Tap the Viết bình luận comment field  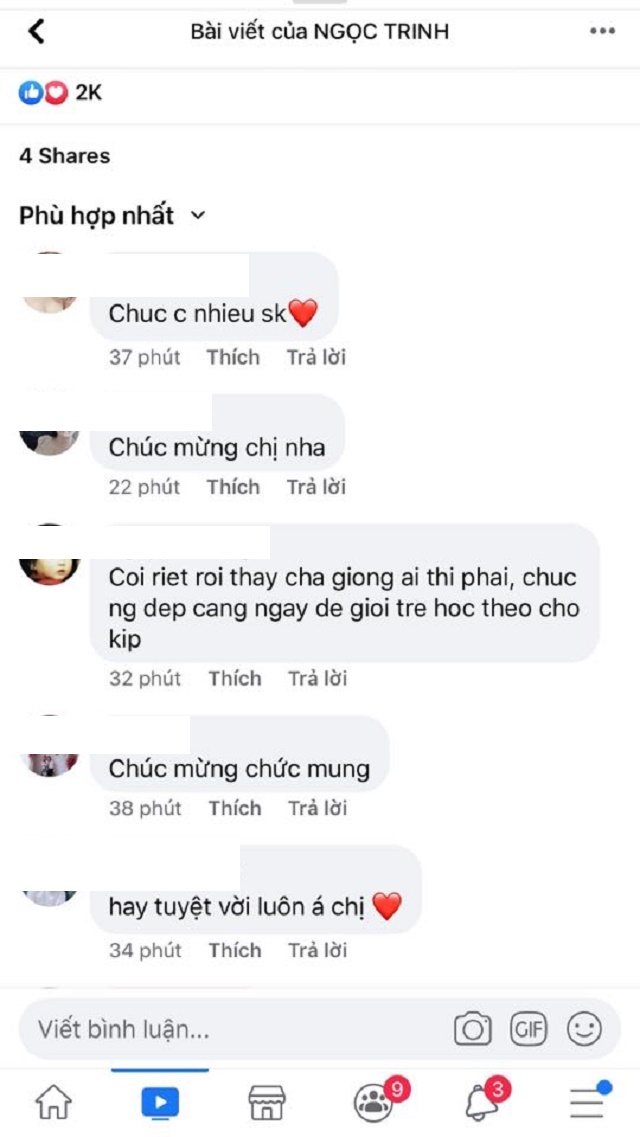(230, 1028)
